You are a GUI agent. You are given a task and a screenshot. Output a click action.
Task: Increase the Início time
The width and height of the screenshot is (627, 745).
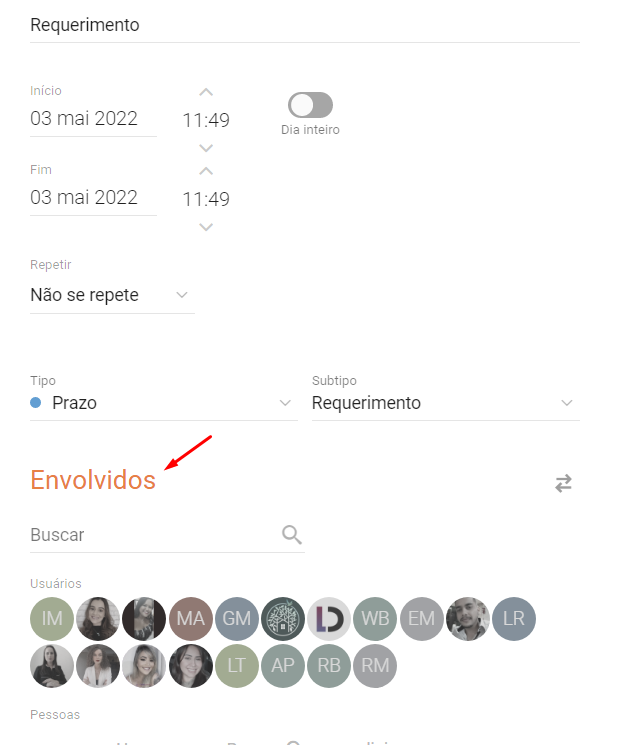click(206, 92)
